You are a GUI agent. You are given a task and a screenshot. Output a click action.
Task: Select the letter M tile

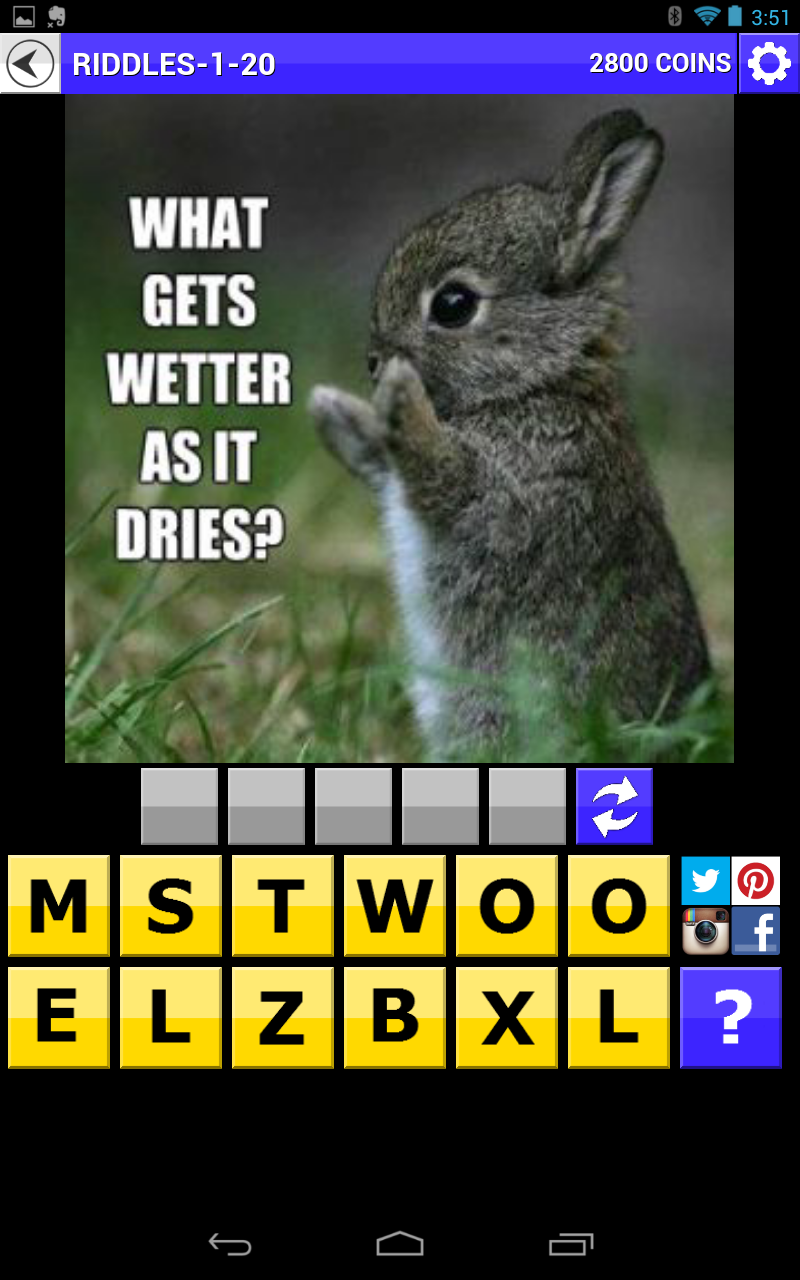(57, 905)
